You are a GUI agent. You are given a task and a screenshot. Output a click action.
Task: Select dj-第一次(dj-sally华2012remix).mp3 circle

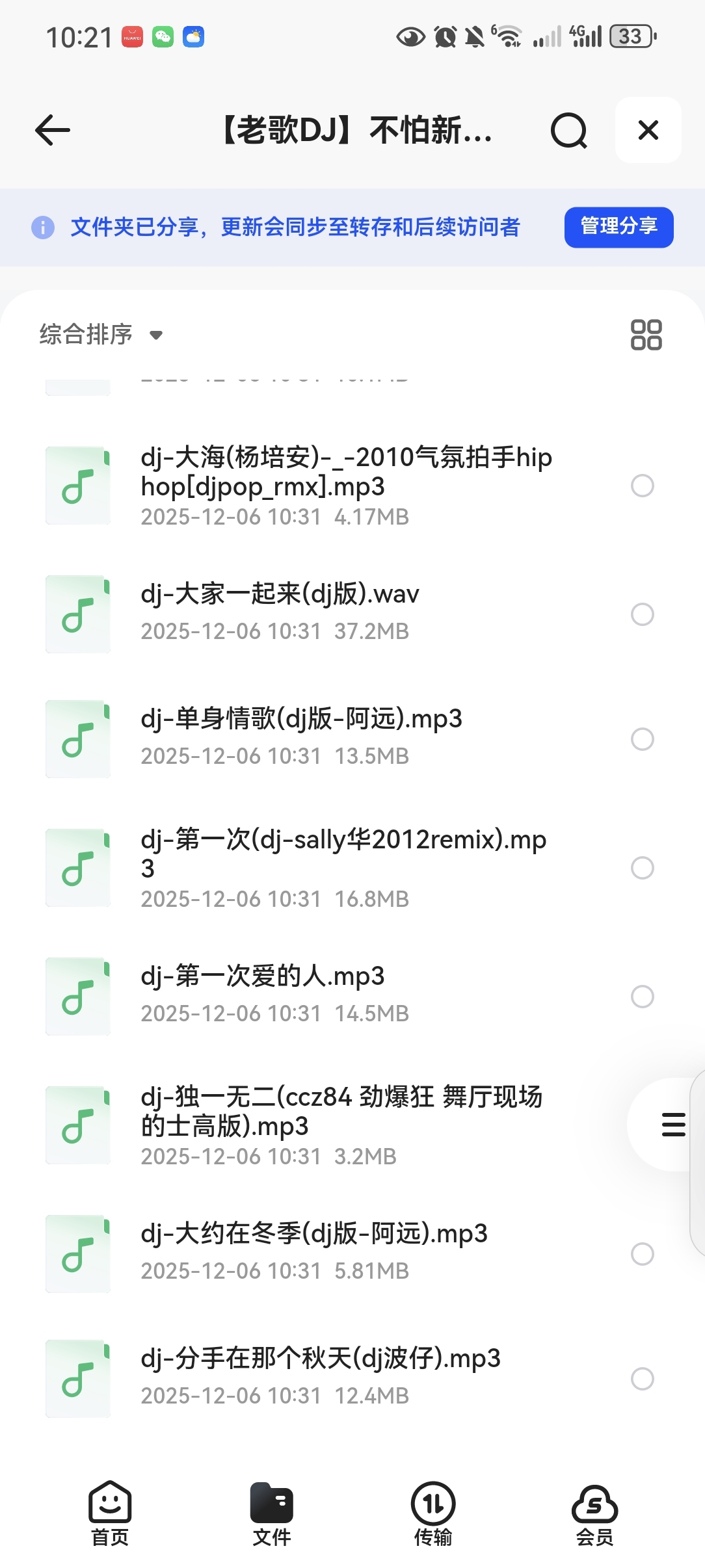(643, 868)
